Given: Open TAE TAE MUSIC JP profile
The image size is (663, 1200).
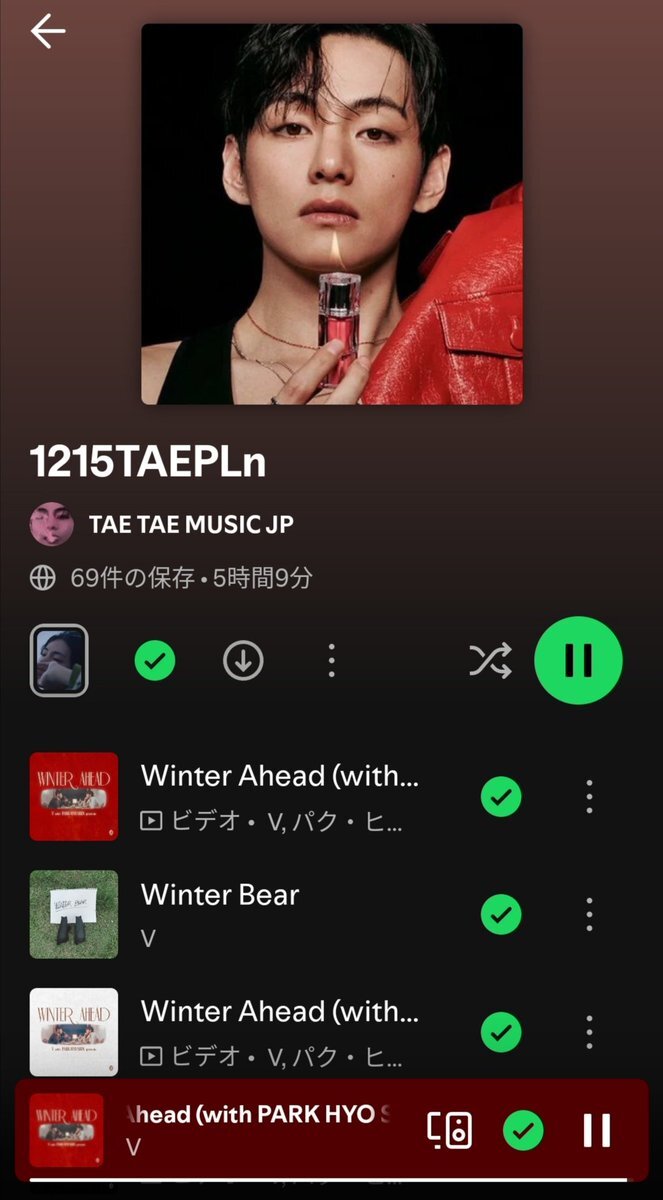Looking at the screenshot, I should 190,524.
